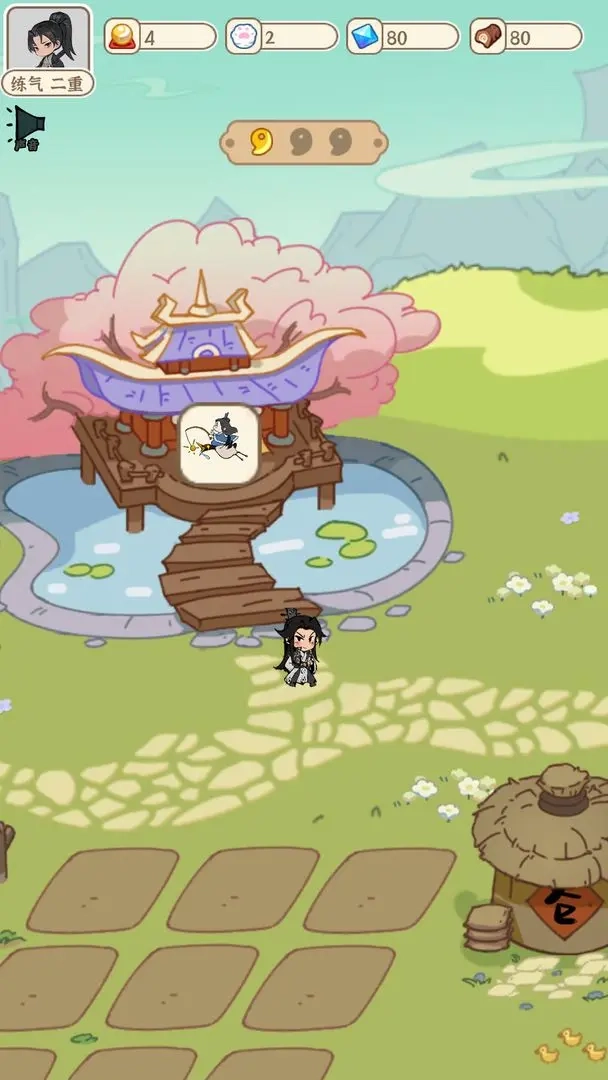Toggle the sound speaker icon
This screenshot has height=1080, width=608.
point(27,127)
